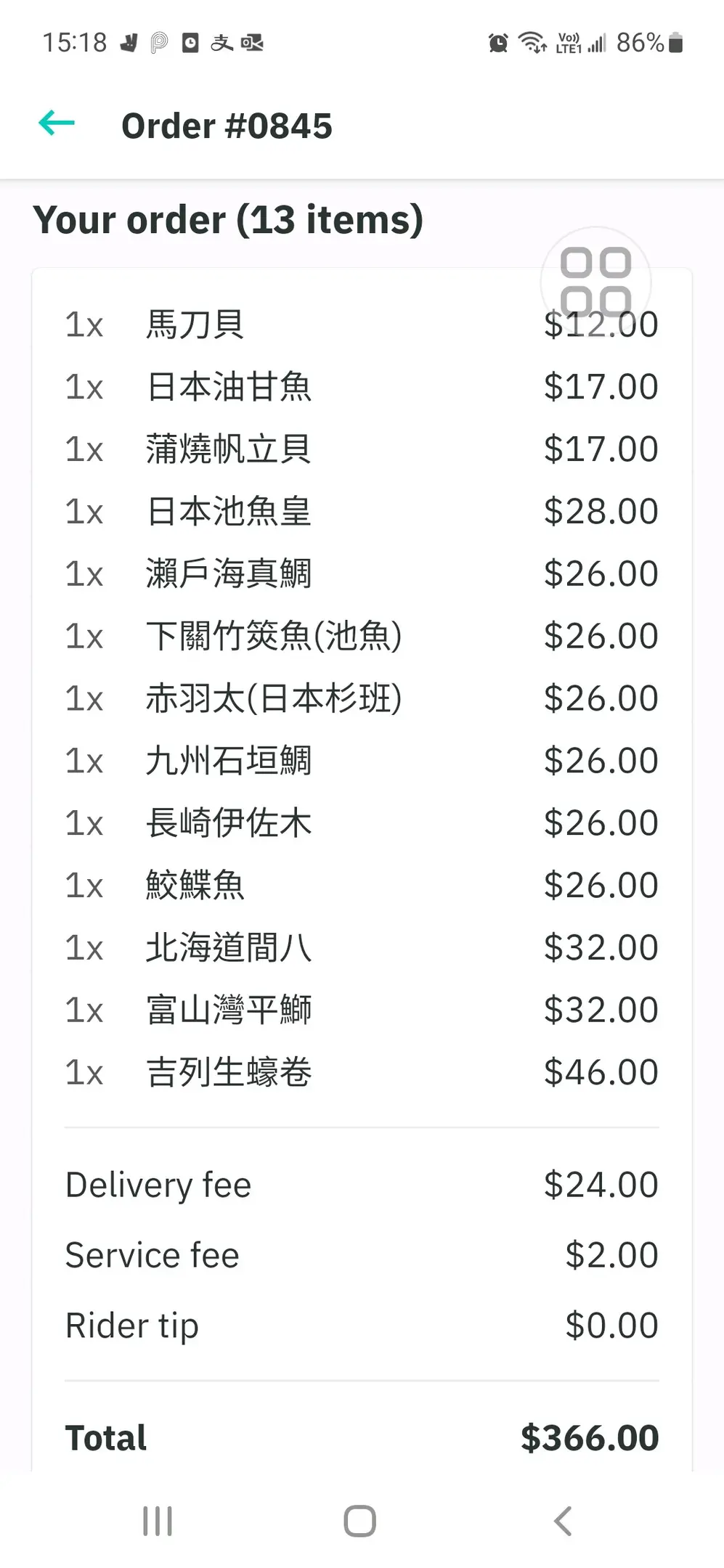Go back from Order #0845

(57, 123)
